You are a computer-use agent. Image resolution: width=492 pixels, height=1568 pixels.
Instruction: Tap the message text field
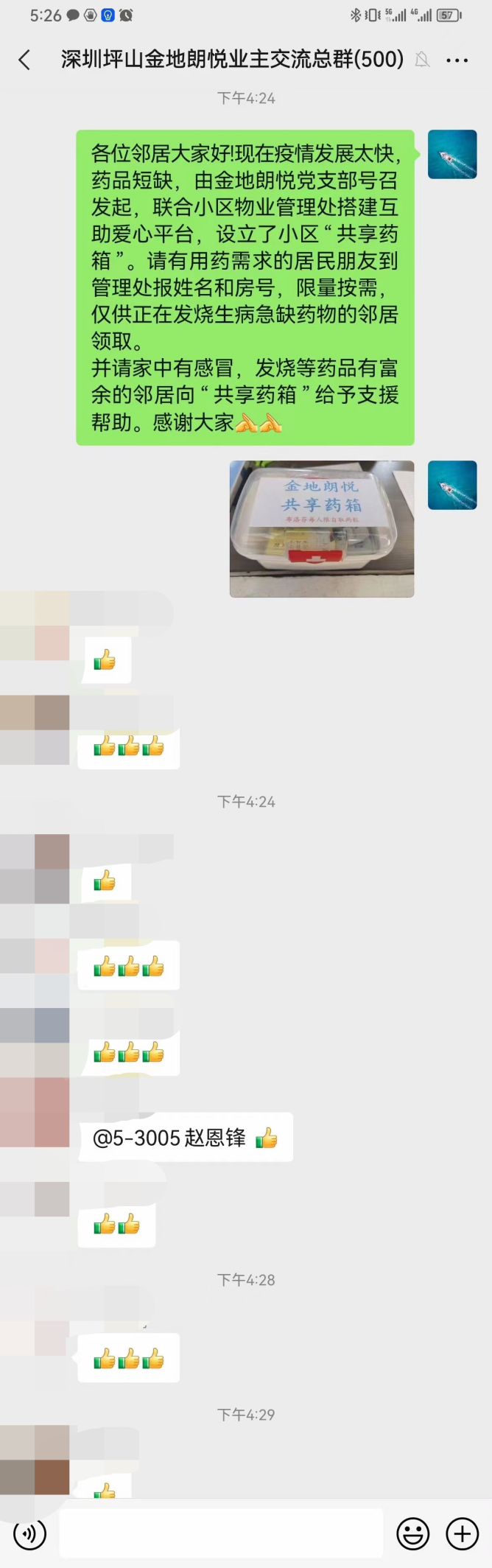point(221,1533)
